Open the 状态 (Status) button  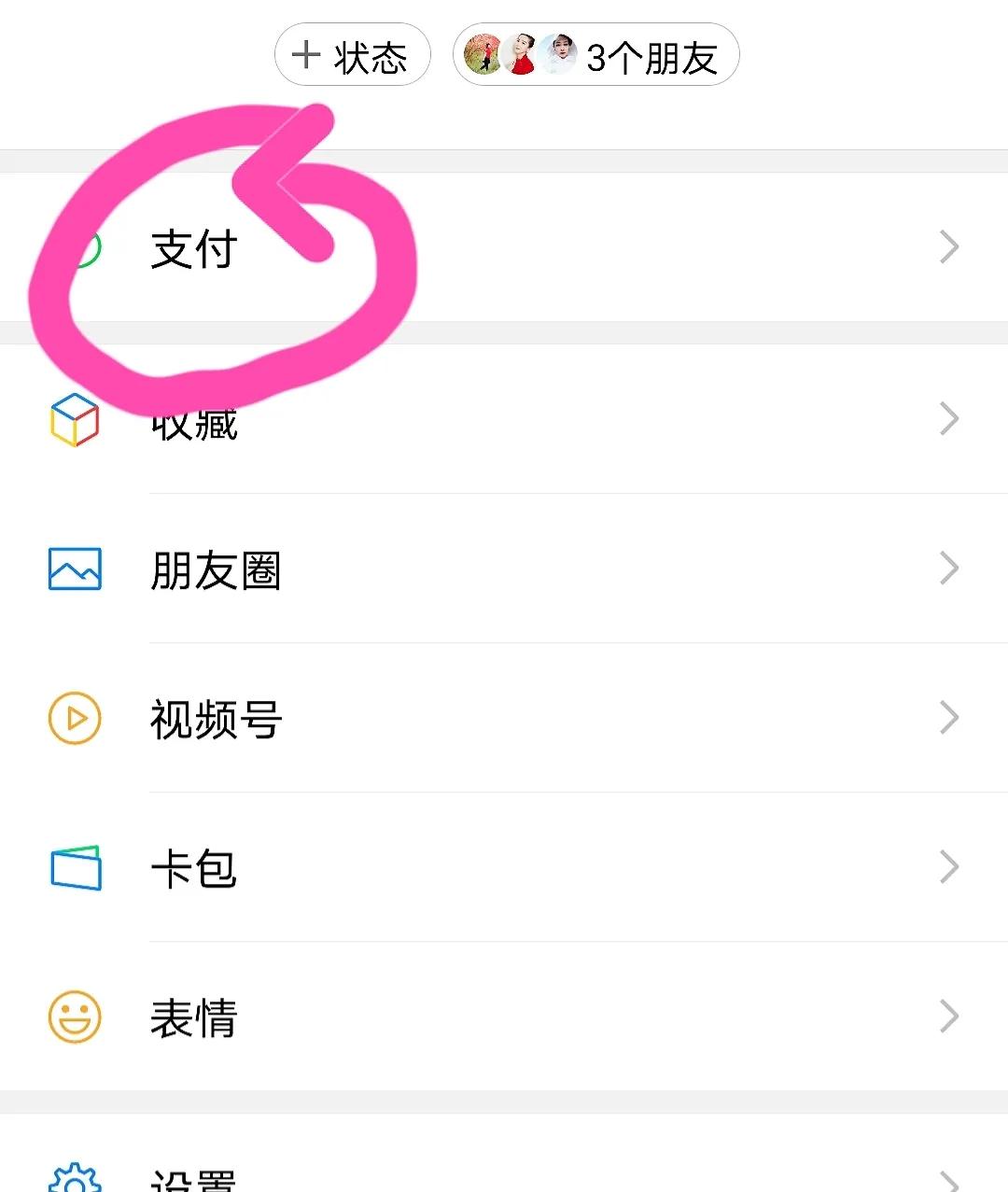click(x=352, y=56)
